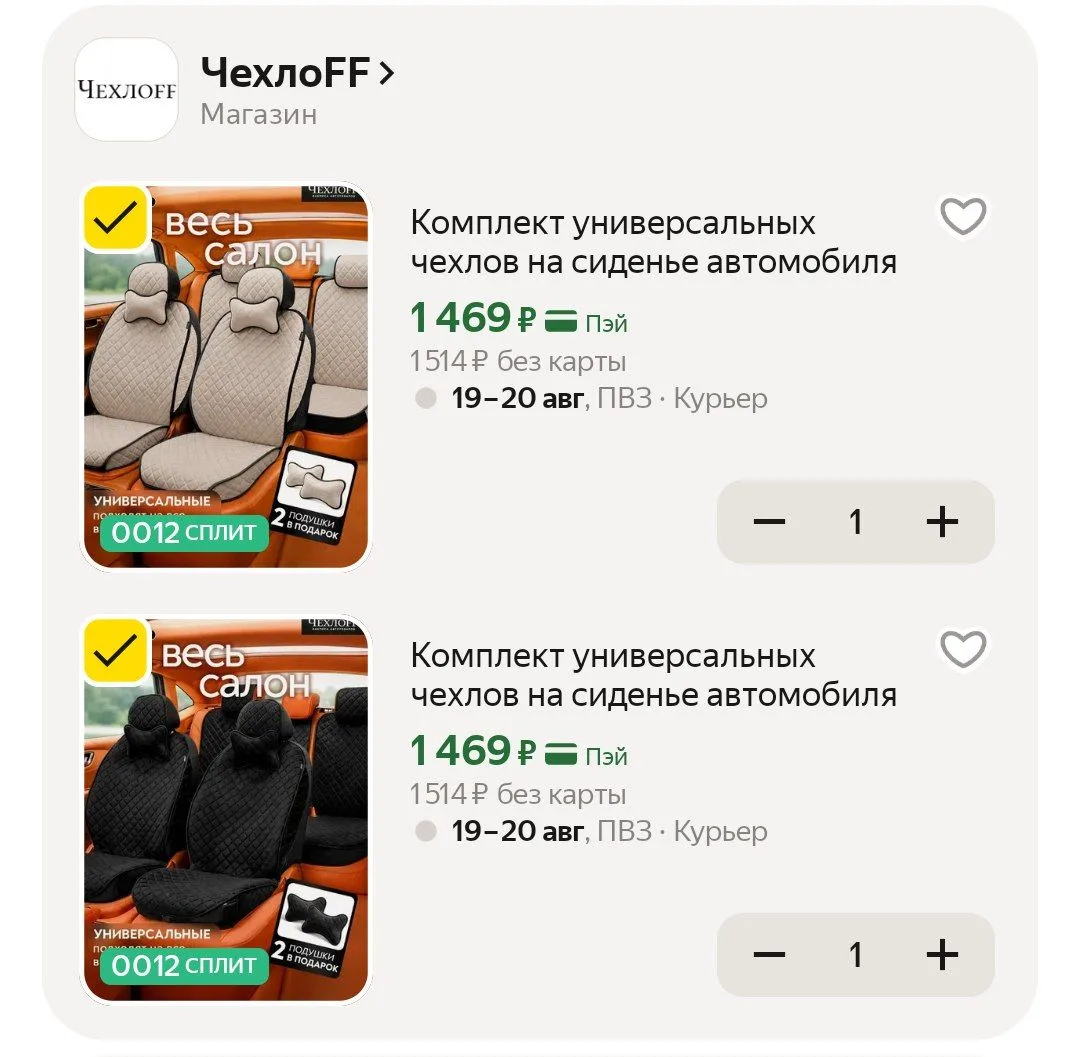Uncheck the black seat covers item

point(116,650)
